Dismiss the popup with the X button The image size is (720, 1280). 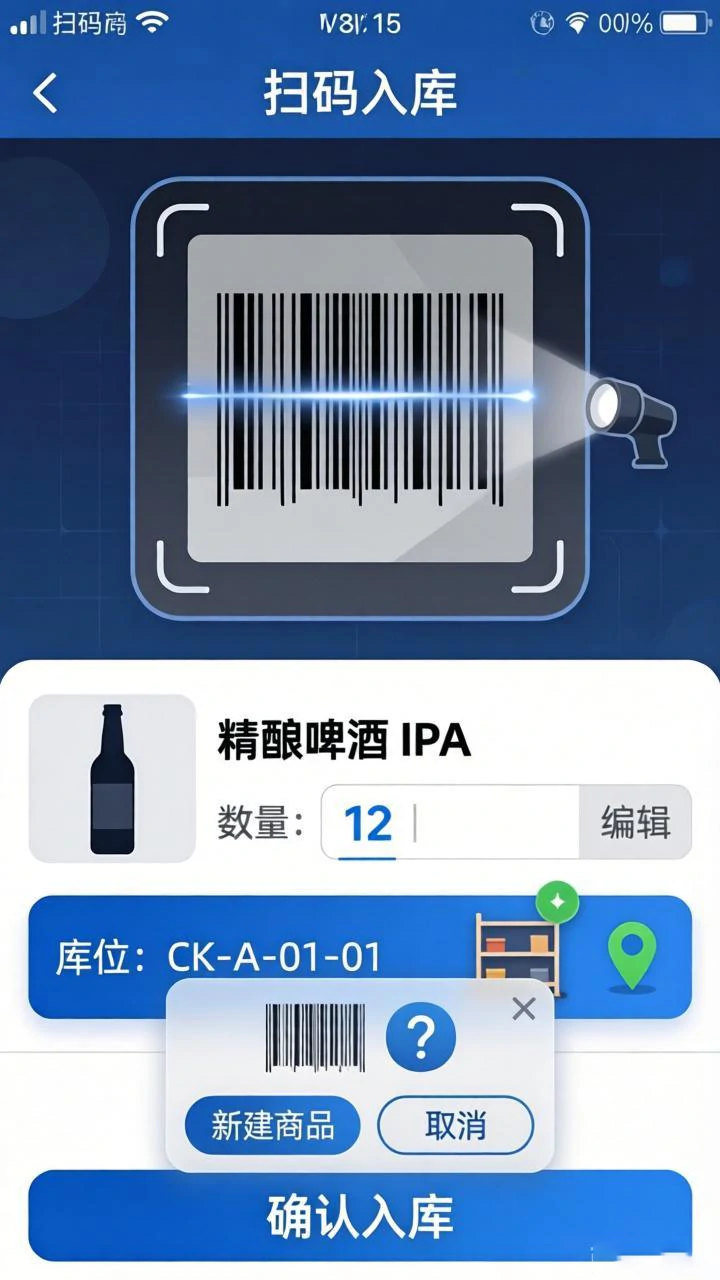tap(523, 1010)
